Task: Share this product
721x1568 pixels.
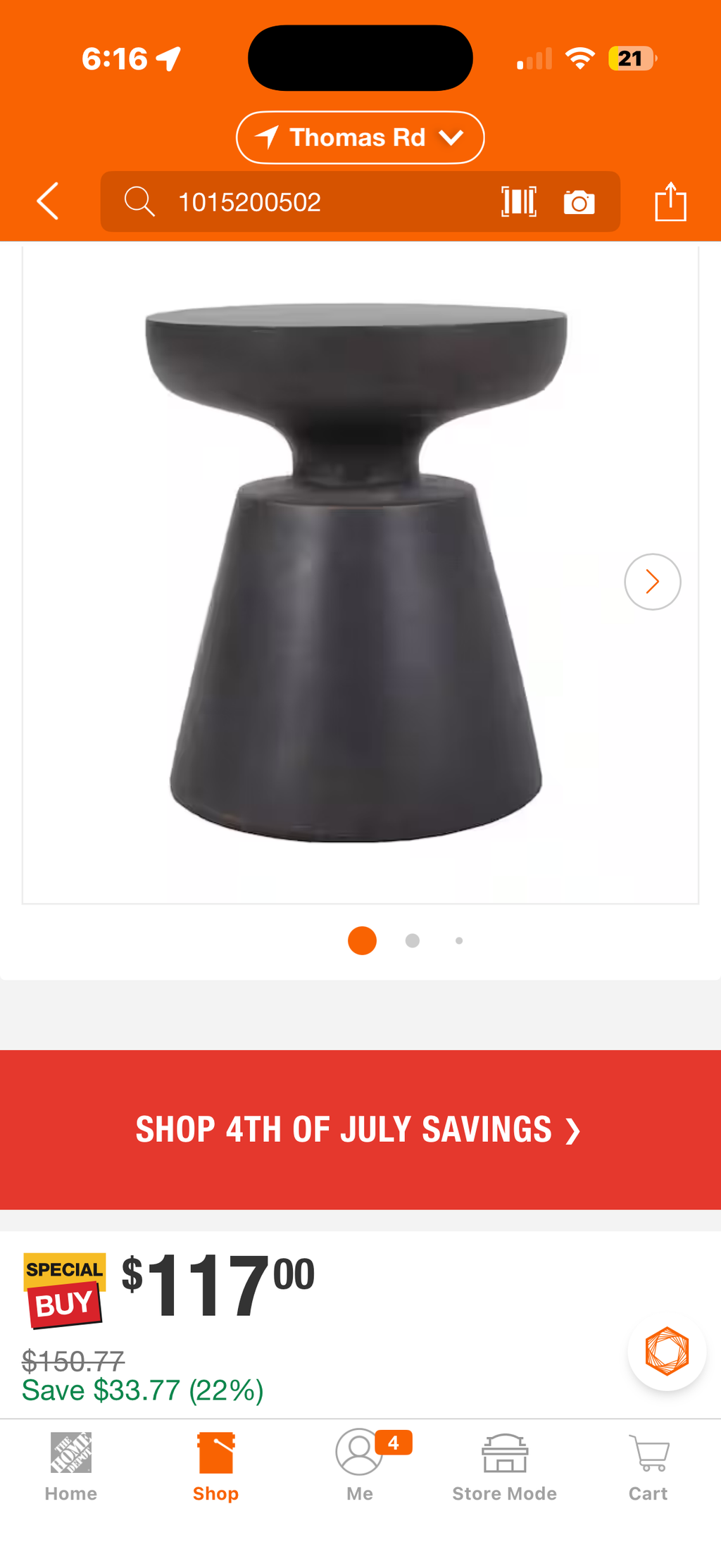Action: pyautogui.click(x=670, y=201)
